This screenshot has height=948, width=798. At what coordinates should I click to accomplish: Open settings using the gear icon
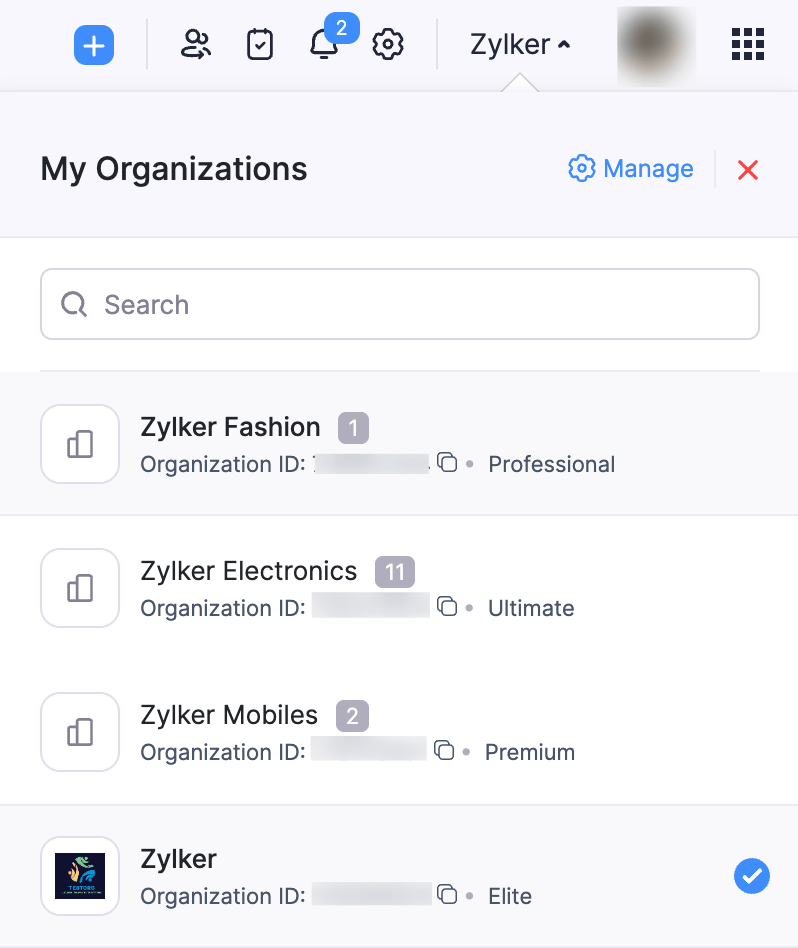click(388, 44)
